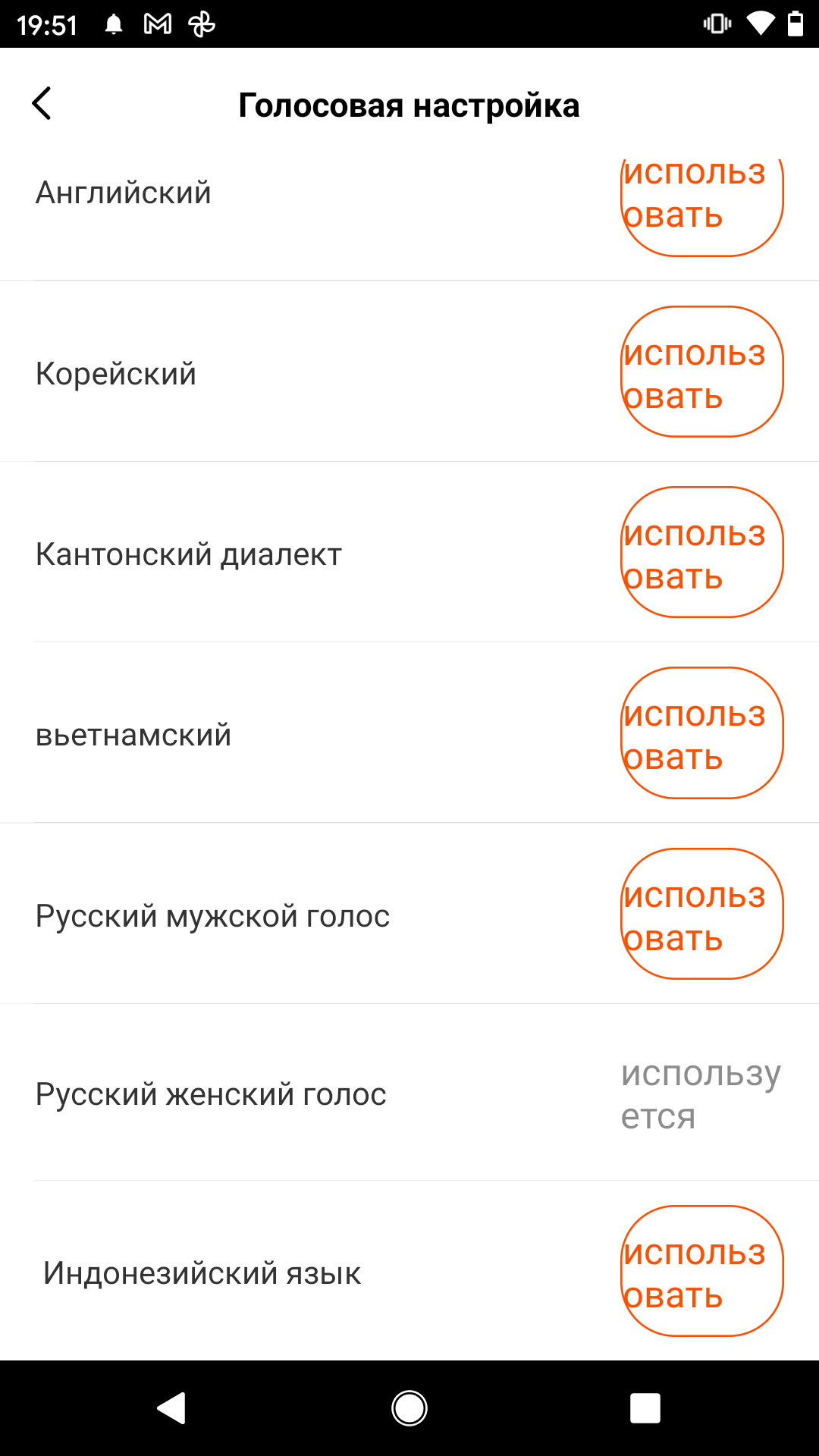This screenshot has height=1456, width=819.
Task: Apply the Индонезийский язык voice
Action: point(701,1272)
